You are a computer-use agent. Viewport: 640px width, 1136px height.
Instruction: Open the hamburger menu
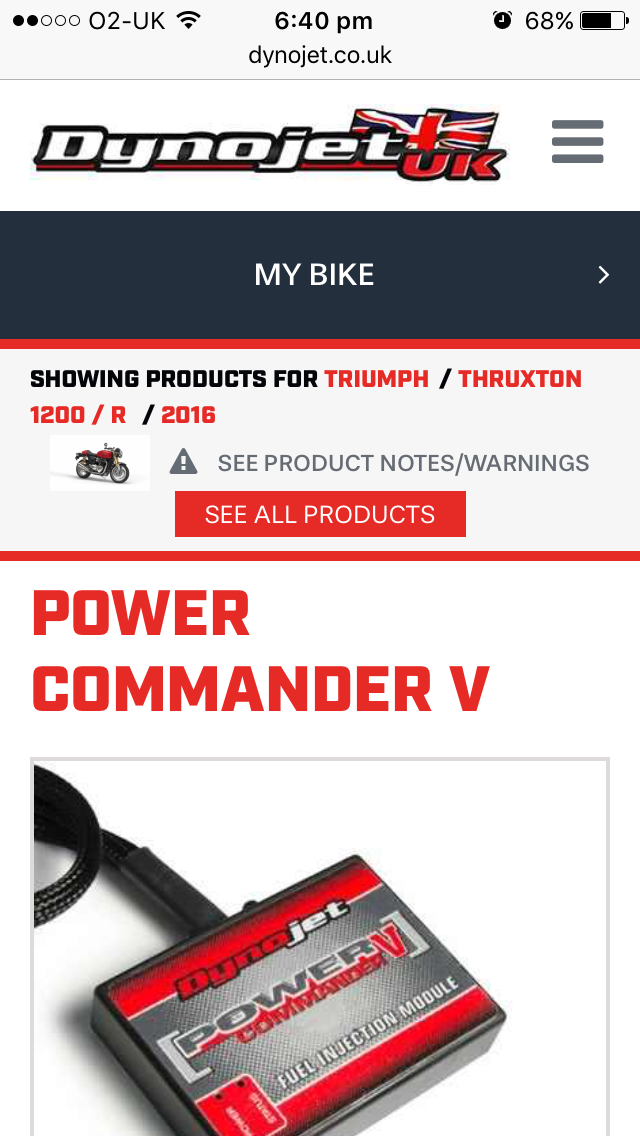(x=578, y=142)
